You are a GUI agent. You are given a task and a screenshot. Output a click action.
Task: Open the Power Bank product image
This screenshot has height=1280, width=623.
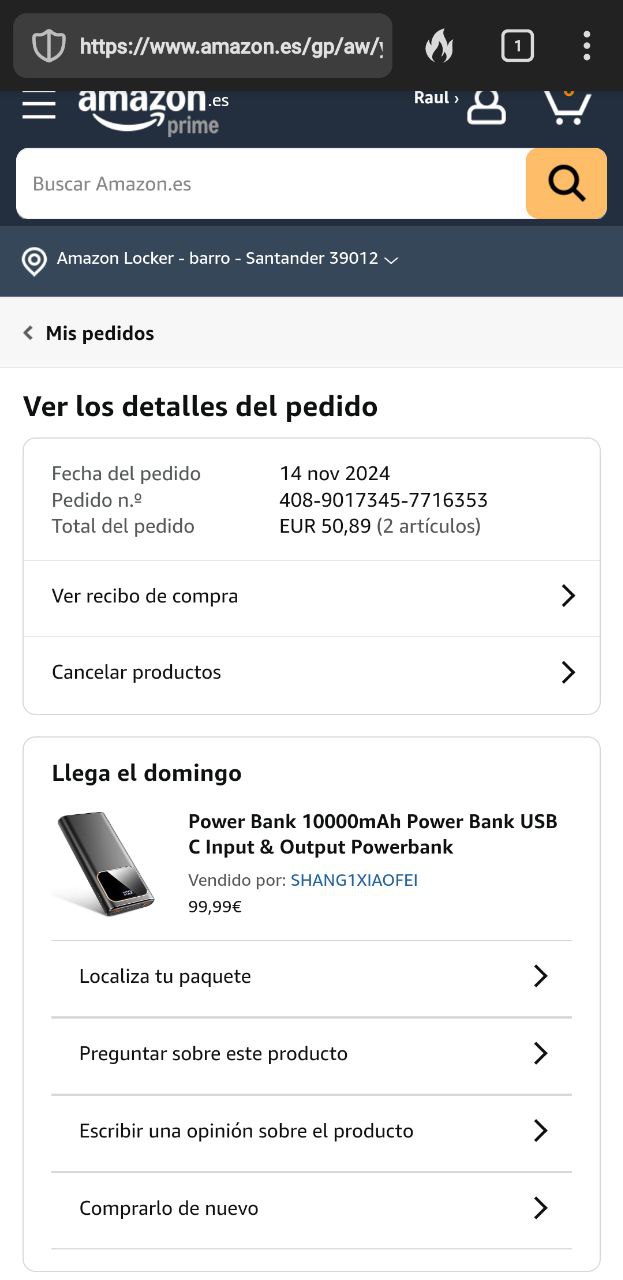click(106, 864)
